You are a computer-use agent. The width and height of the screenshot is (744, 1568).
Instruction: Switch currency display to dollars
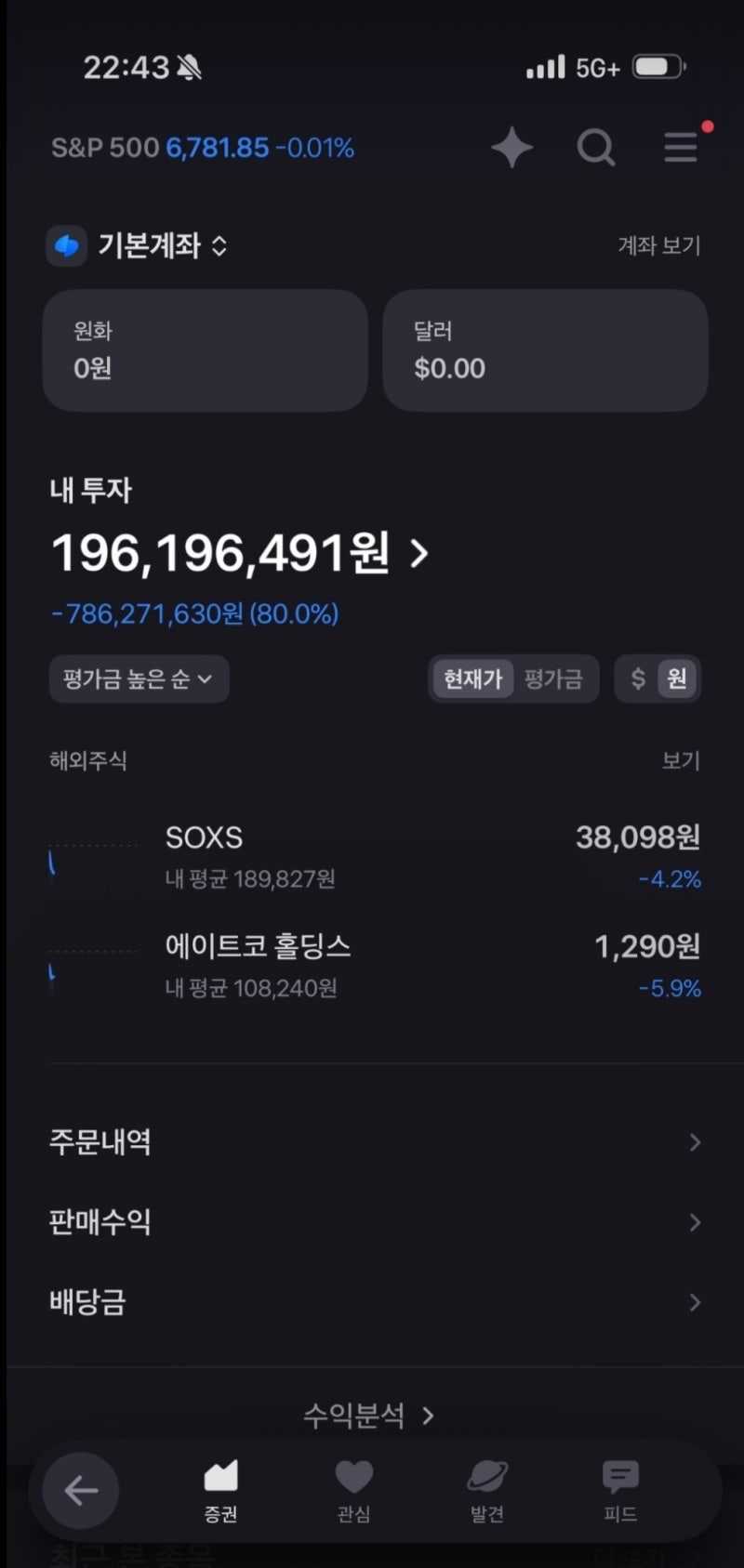[638, 679]
